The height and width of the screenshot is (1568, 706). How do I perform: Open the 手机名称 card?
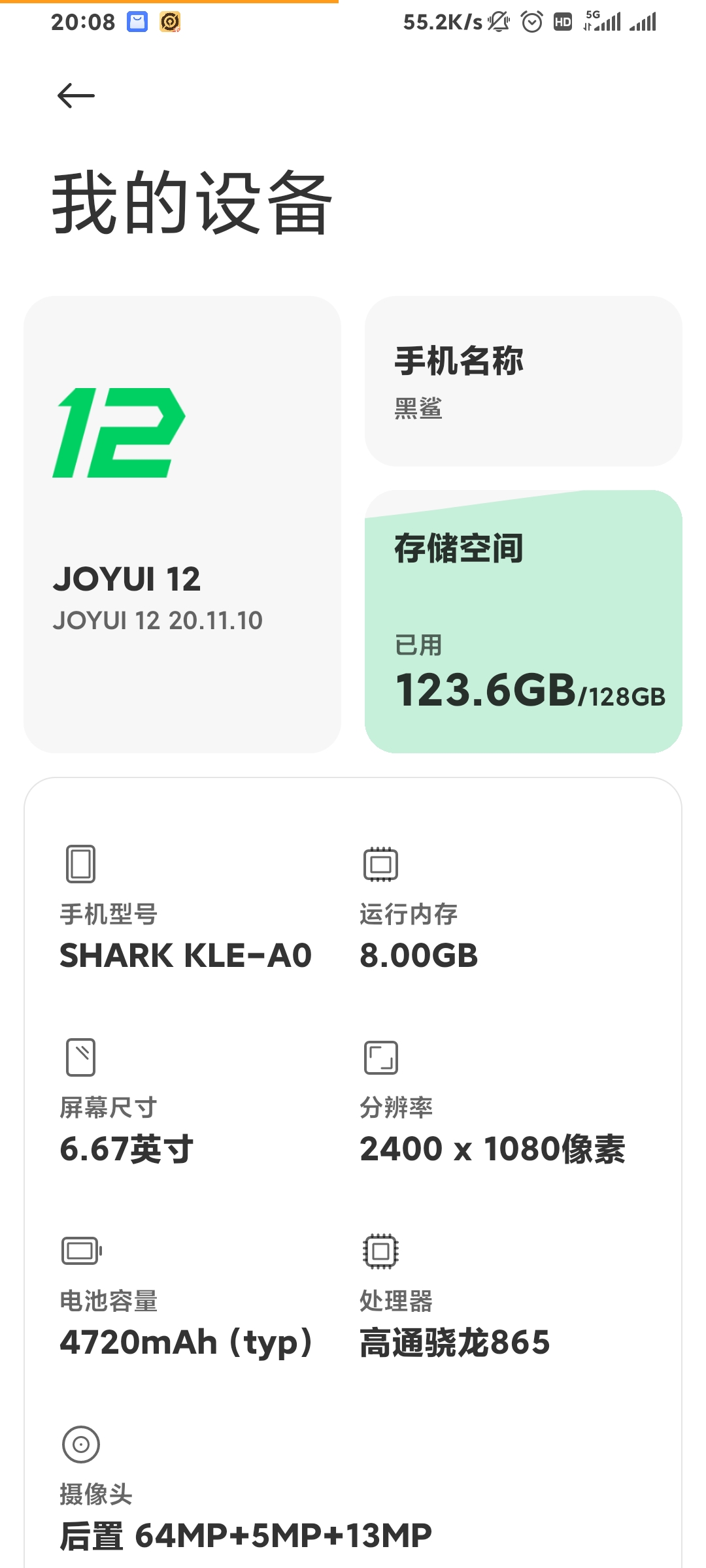524,382
